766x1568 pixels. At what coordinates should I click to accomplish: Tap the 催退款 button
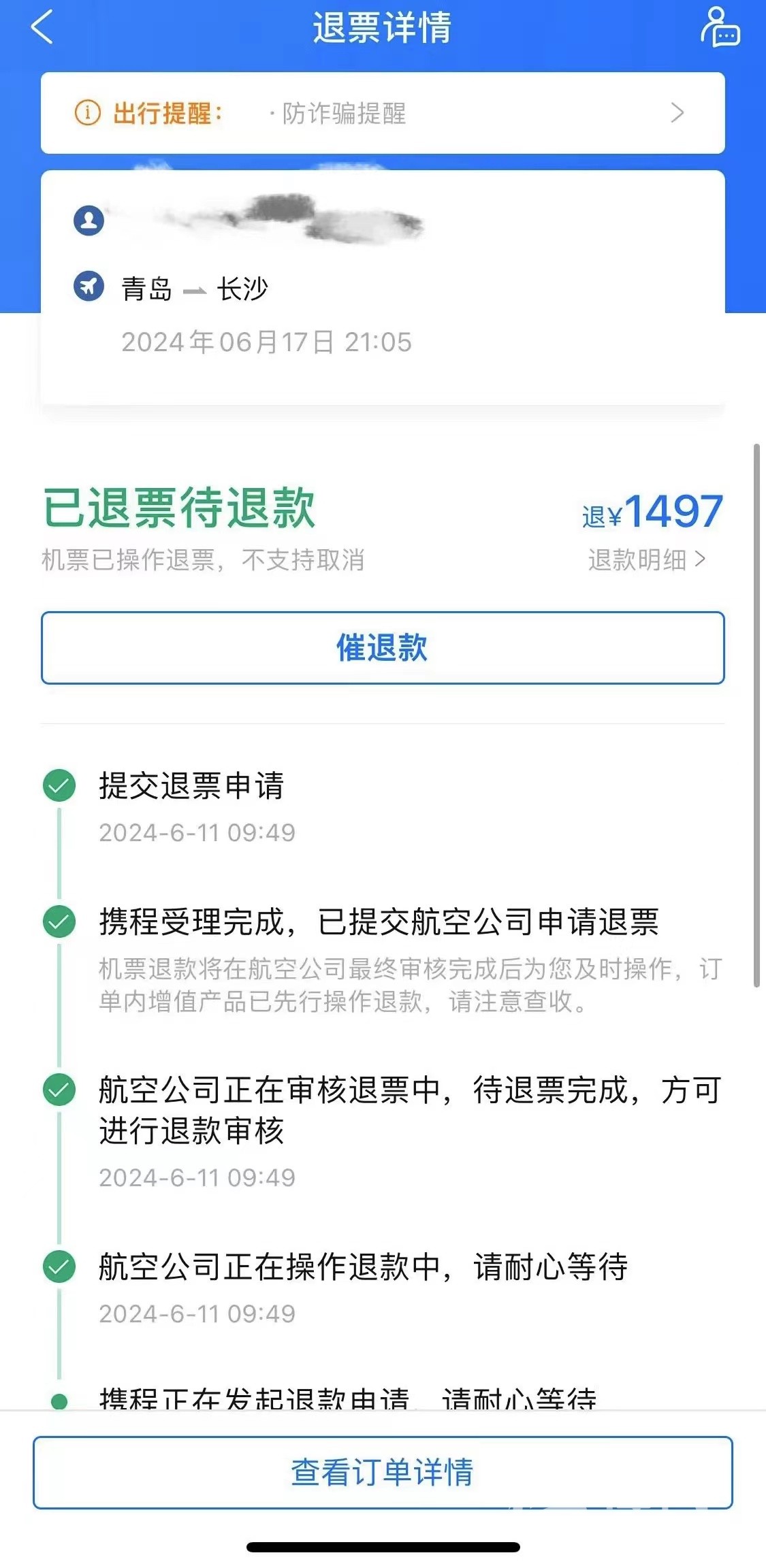(x=382, y=648)
